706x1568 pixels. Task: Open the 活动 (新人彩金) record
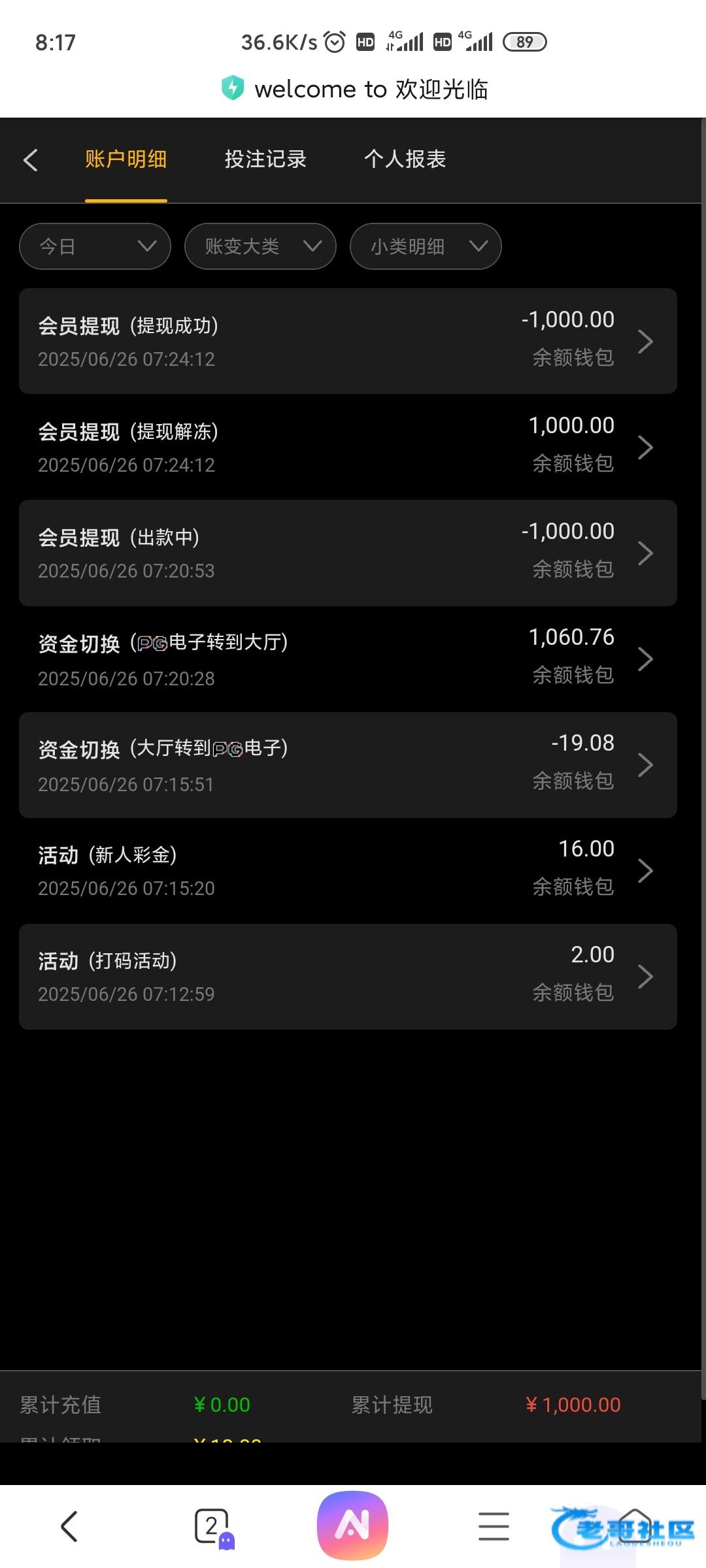tap(348, 870)
